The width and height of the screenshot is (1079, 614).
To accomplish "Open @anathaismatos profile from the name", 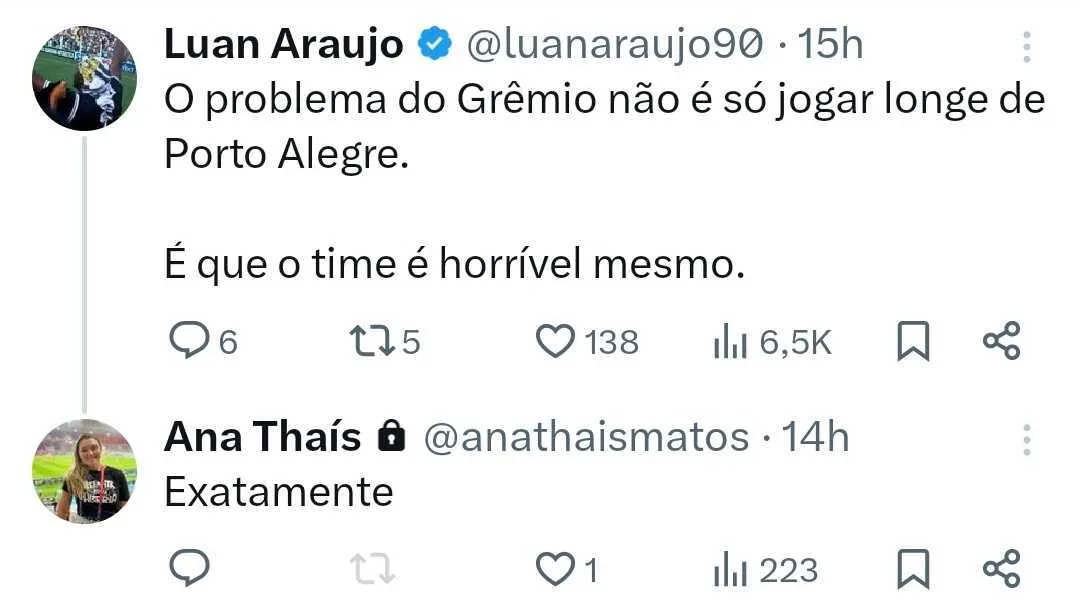I will [x=262, y=438].
